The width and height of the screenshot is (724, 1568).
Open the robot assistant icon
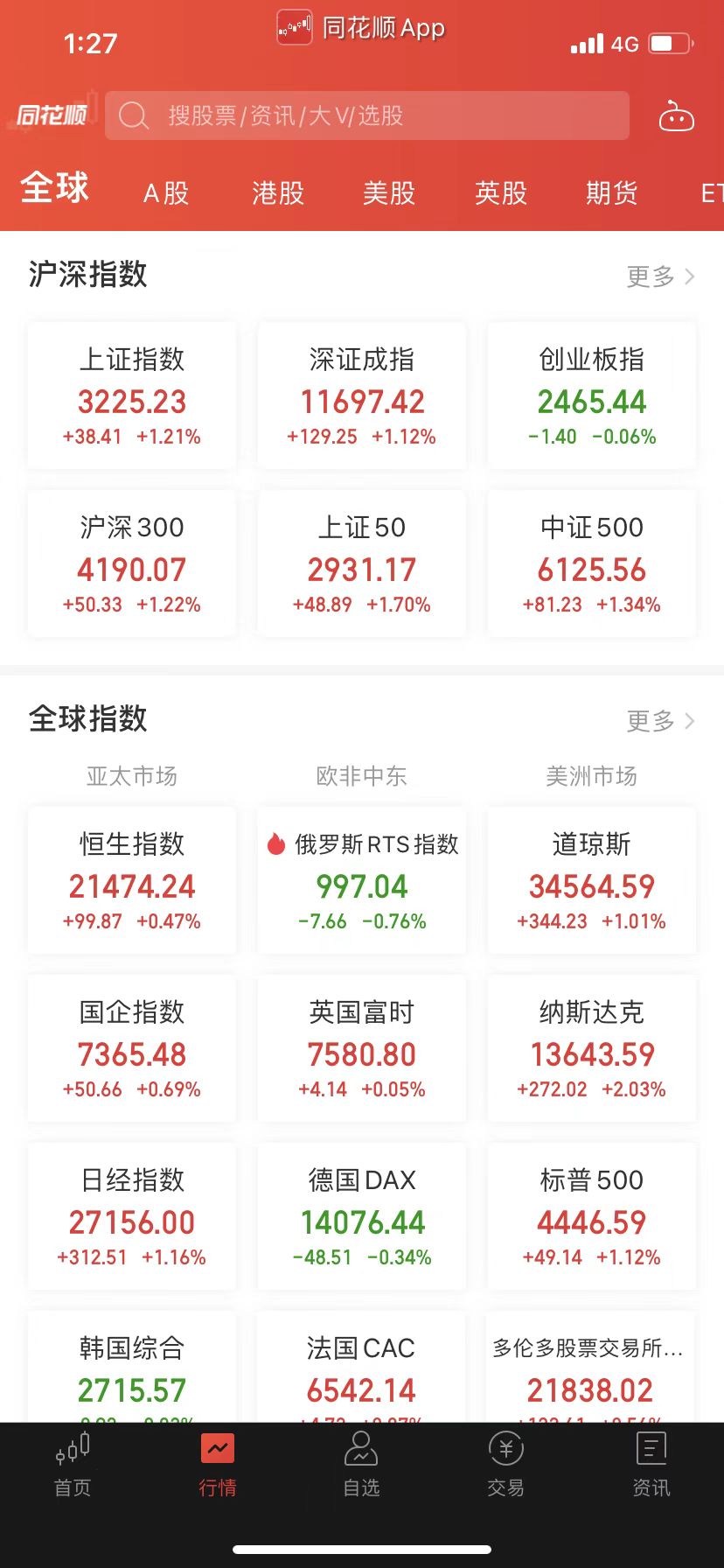pos(676,116)
